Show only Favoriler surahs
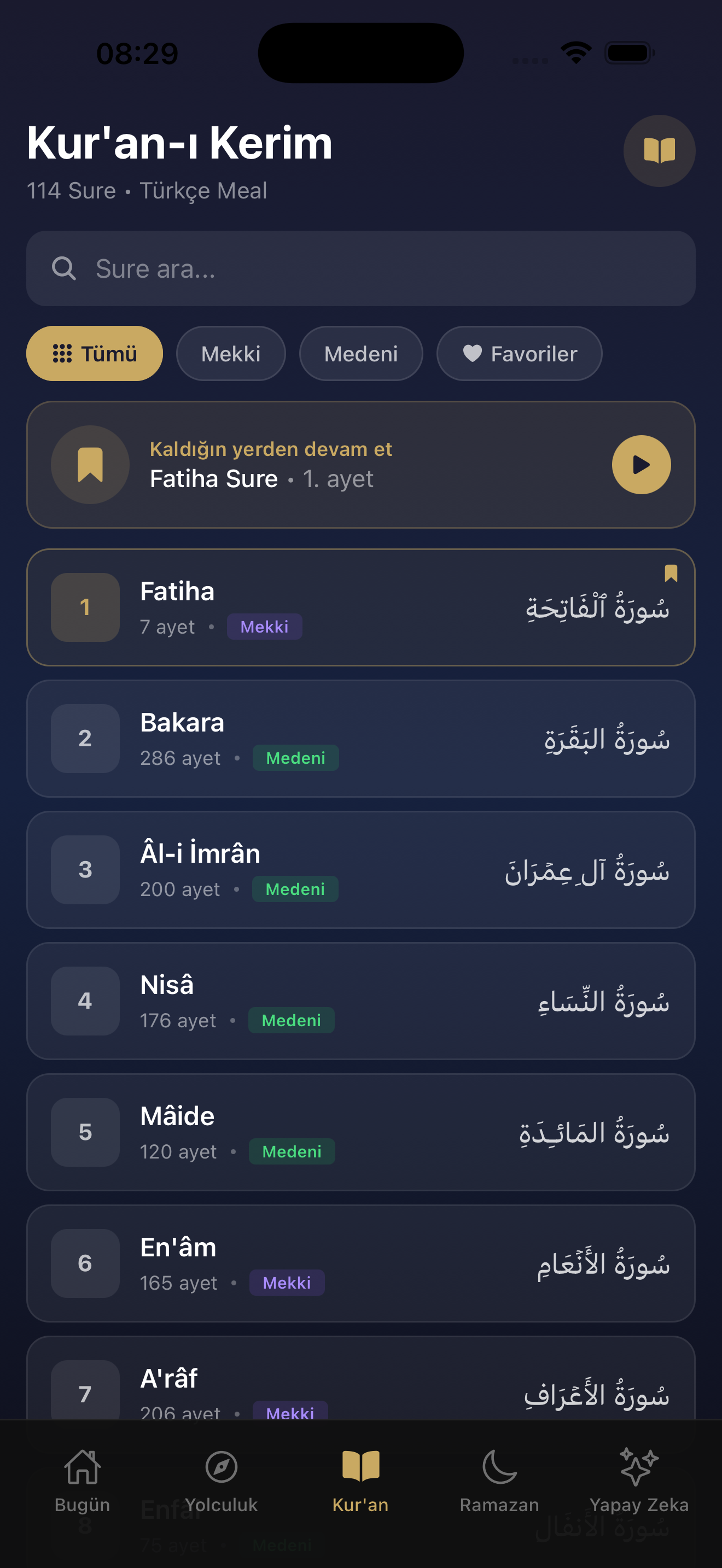The width and height of the screenshot is (722, 1568). (x=519, y=353)
